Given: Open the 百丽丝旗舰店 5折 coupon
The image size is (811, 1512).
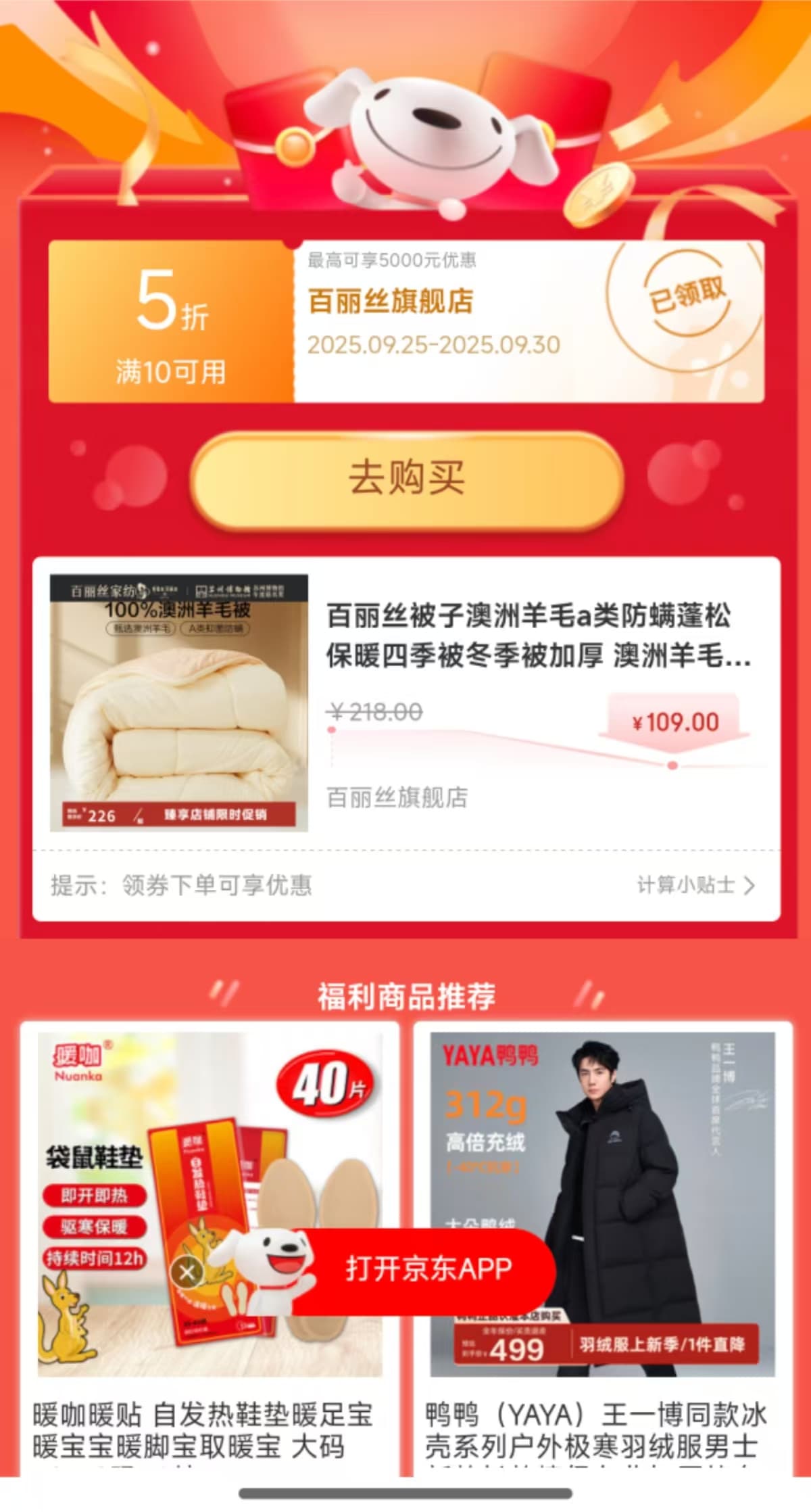Looking at the screenshot, I should pos(405,322).
